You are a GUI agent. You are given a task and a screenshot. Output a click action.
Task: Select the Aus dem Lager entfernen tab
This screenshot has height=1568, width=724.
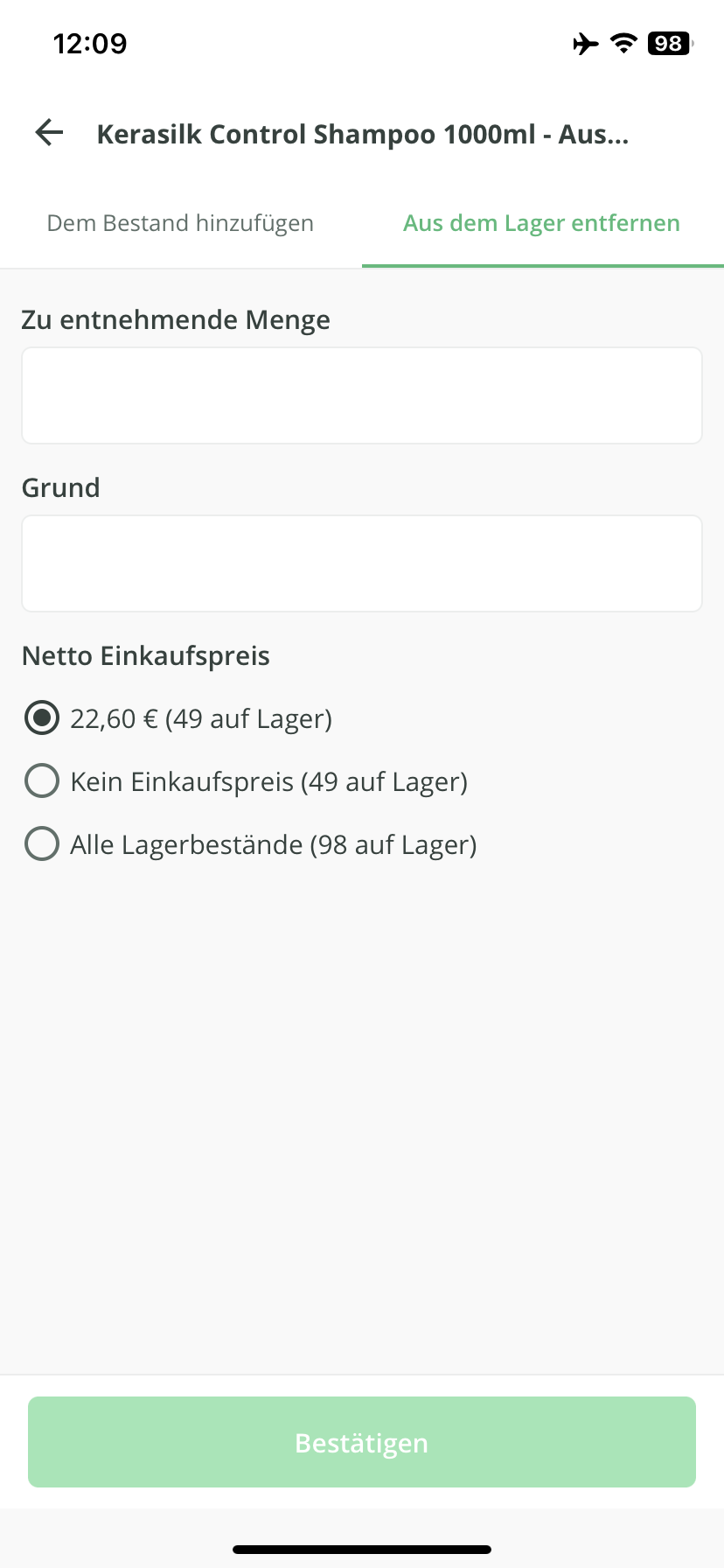pos(541,224)
